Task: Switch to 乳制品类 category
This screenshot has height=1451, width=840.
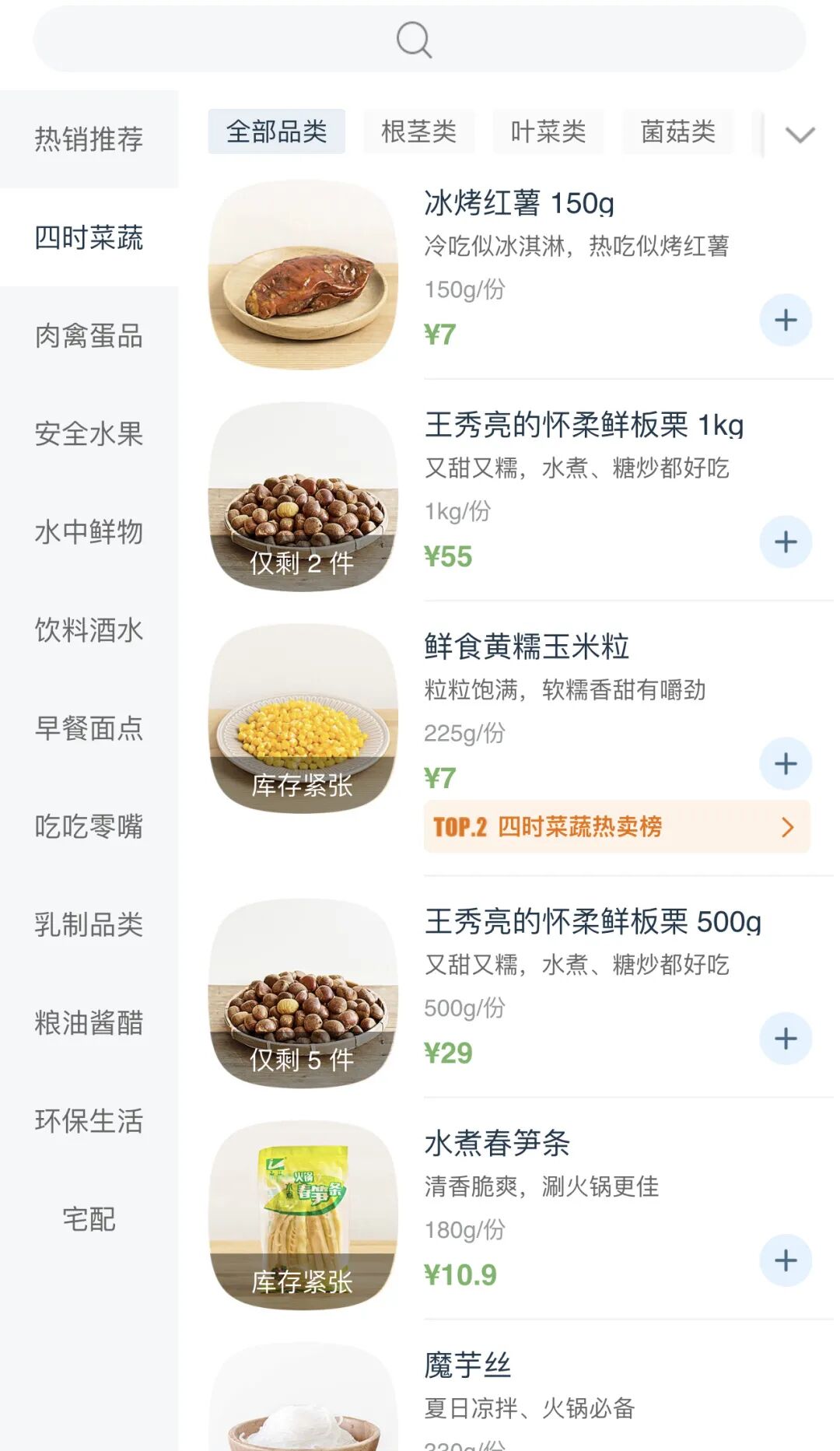Action: tap(89, 924)
